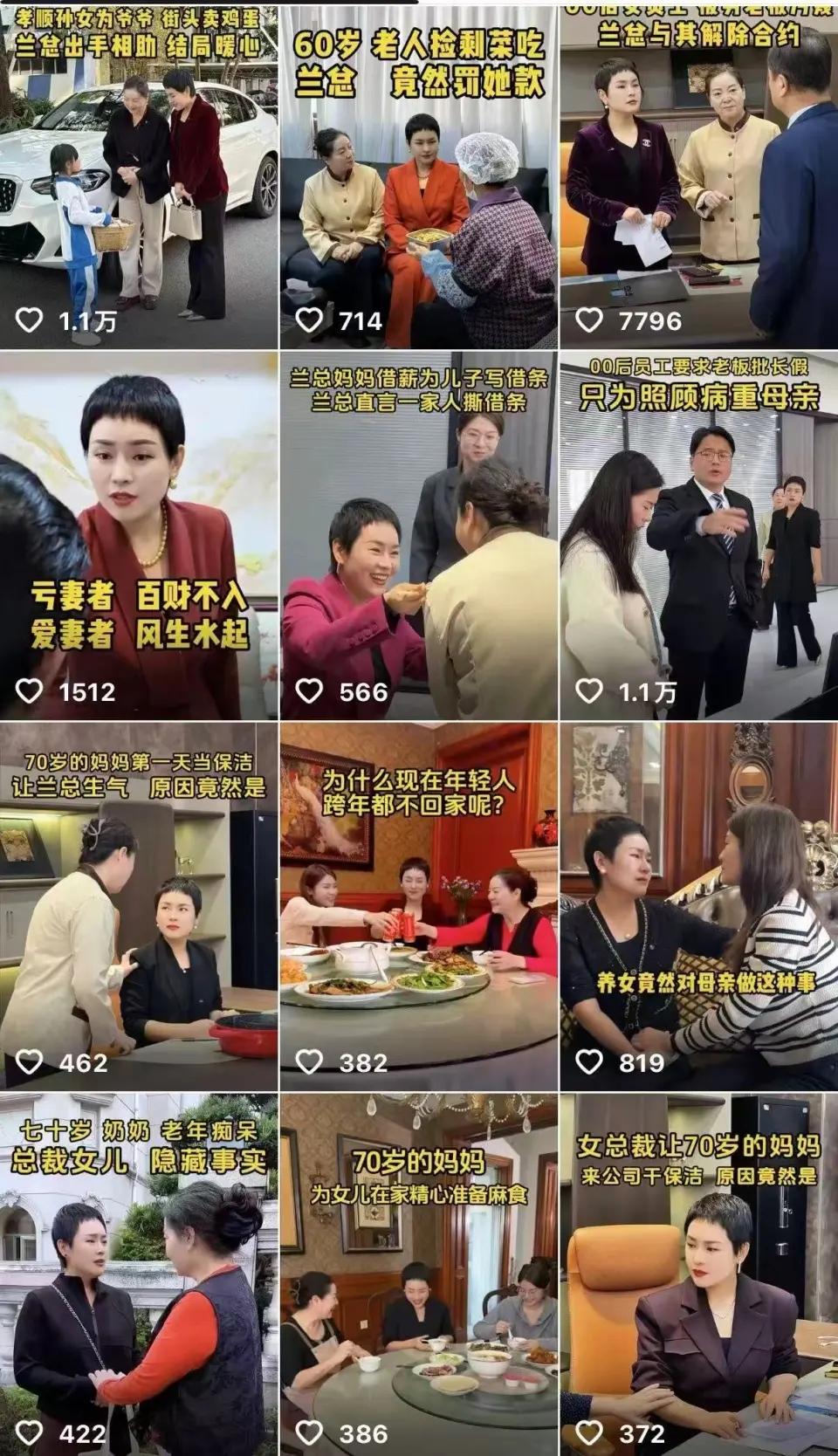Open the 养女竟然对母亲做这种事 video
The width and height of the screenshot is (838, 1456).
(698, 906)
